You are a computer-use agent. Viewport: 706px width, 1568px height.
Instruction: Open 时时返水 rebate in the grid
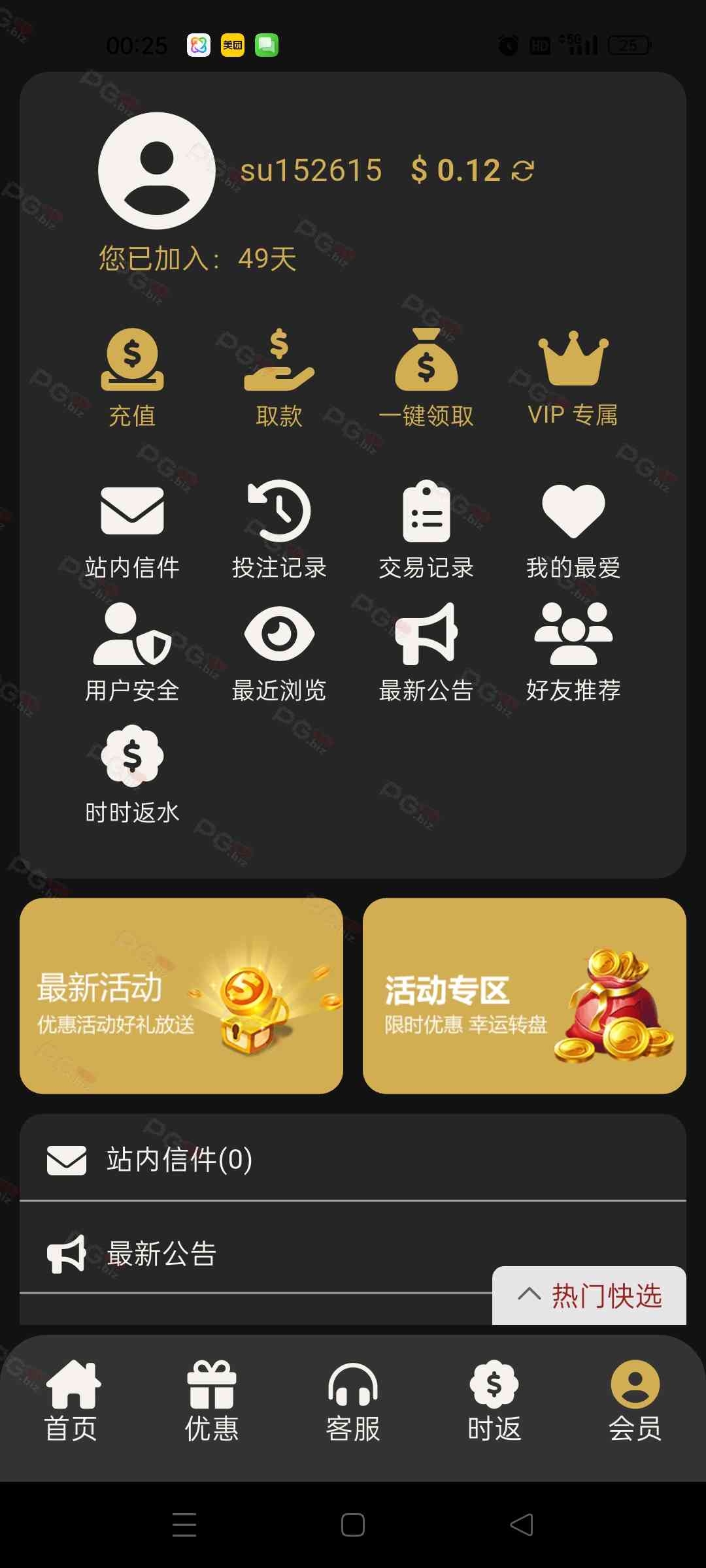(132, 774)
